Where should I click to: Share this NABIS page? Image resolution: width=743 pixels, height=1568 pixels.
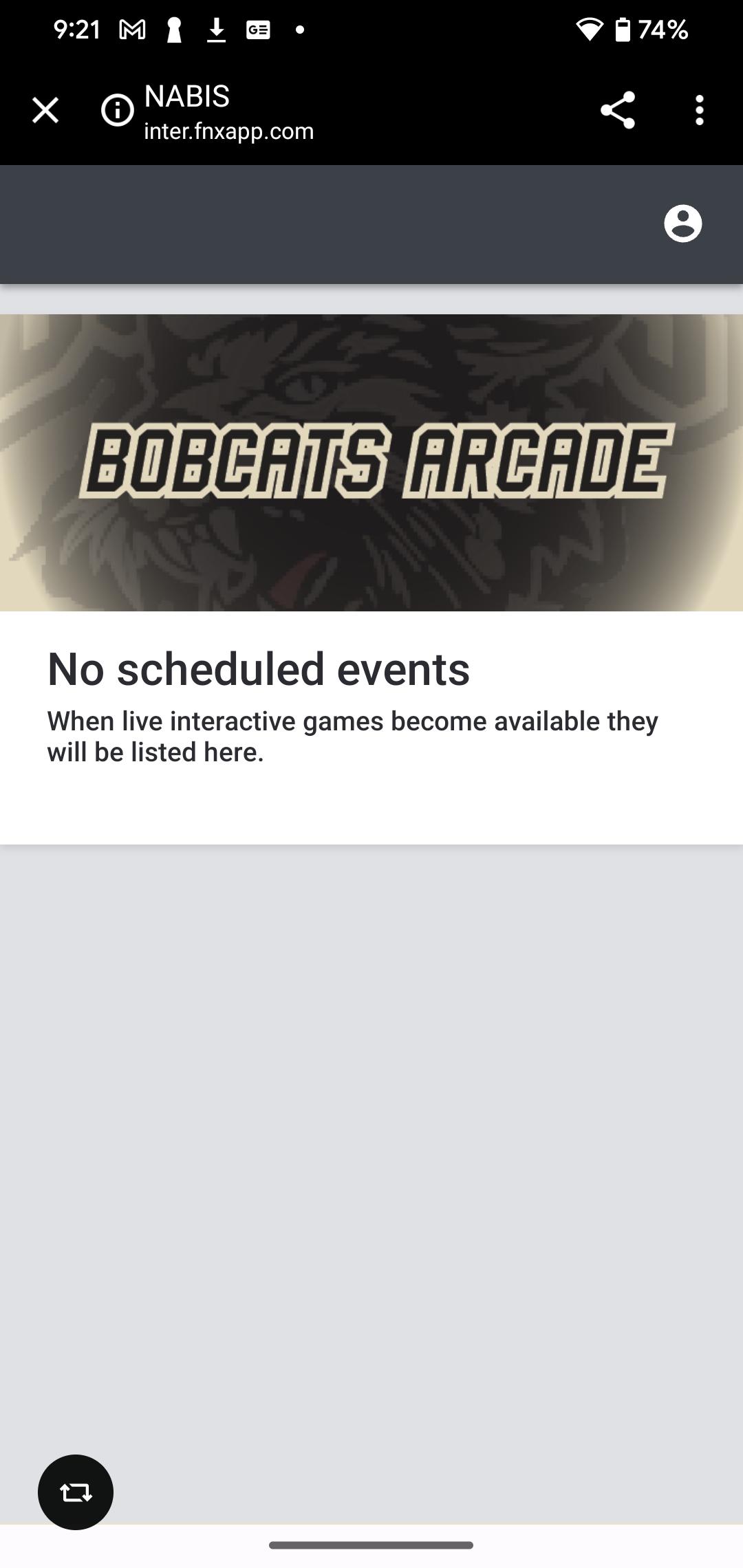tap(617, 110)
